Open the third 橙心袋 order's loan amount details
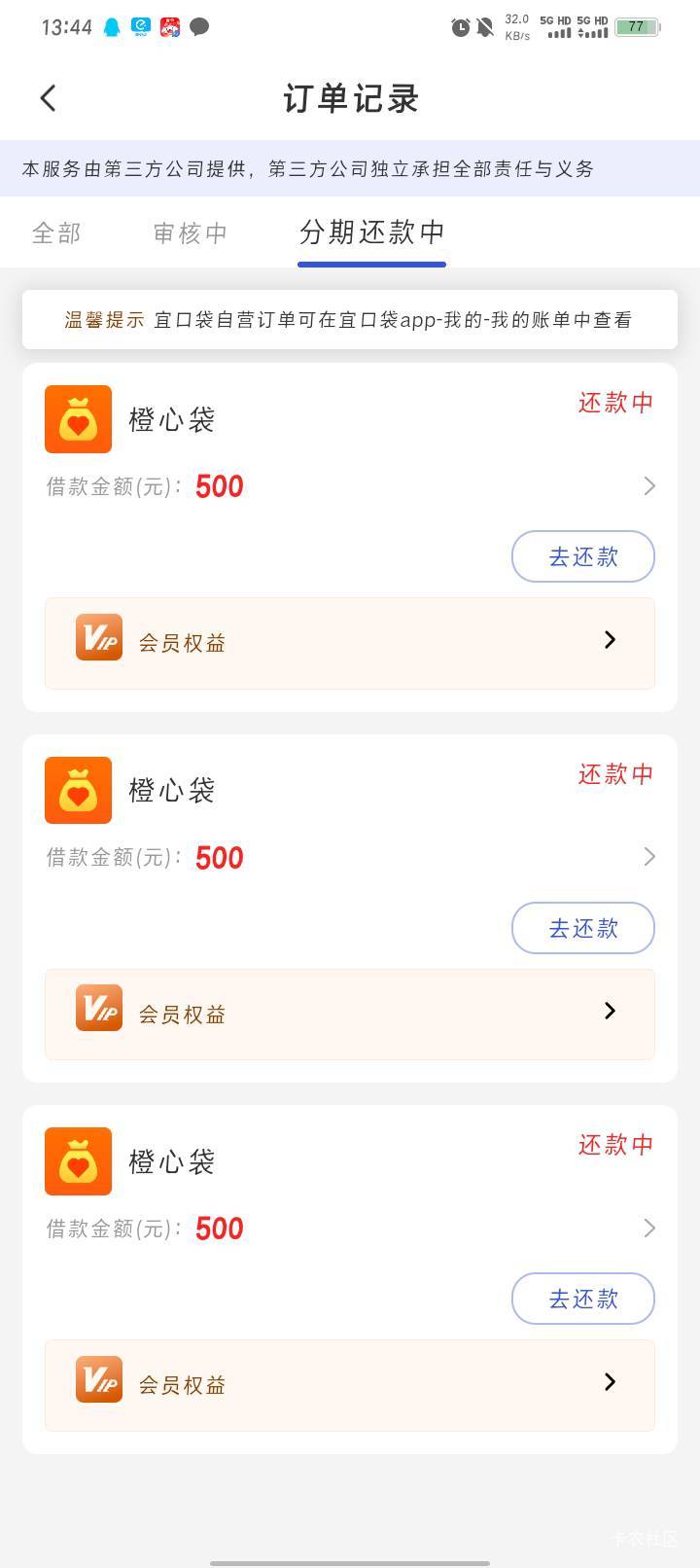The height and width of the screenshot is (1568, 700). click(350, 1229)
